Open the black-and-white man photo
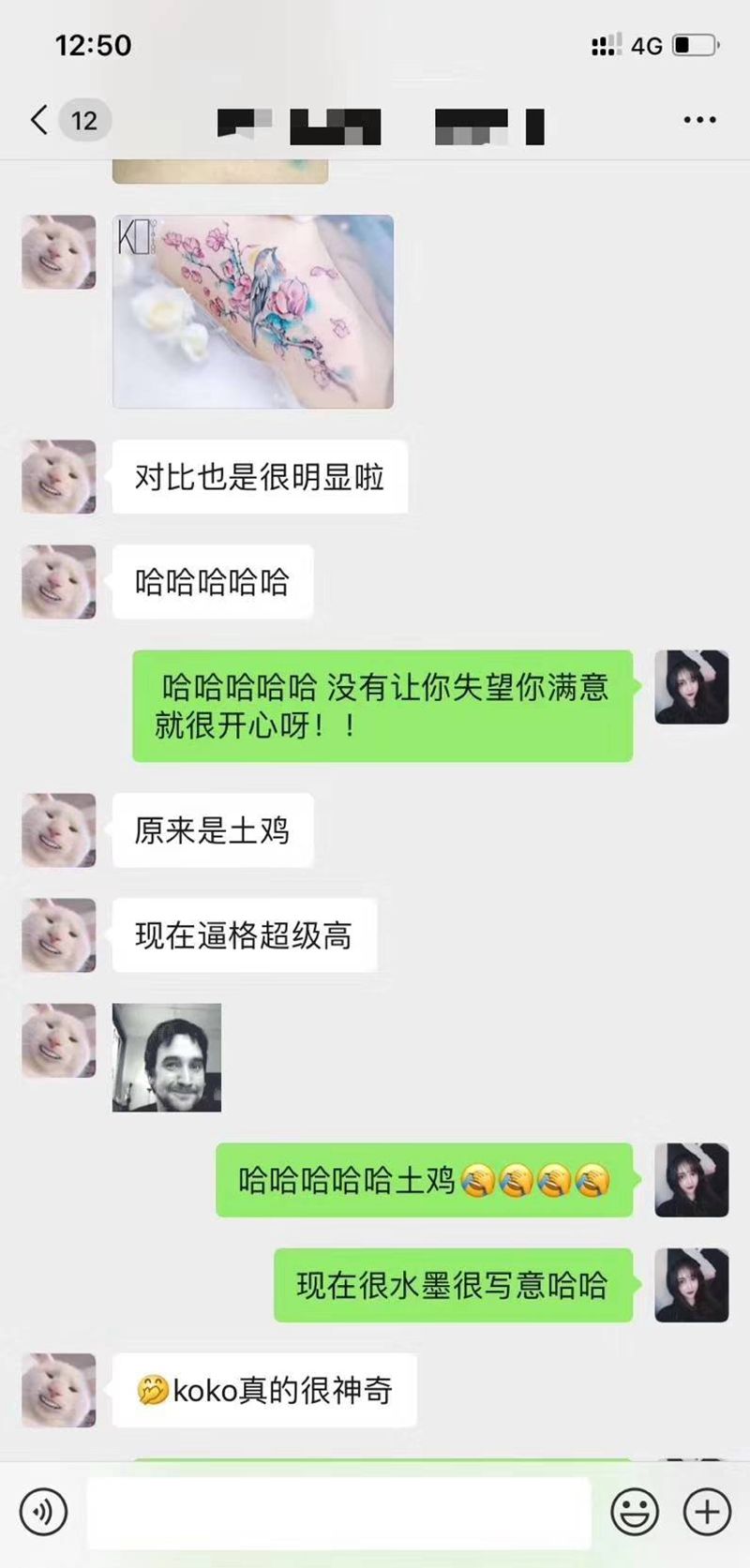 pyautogui.click(x=167, y=1057)
